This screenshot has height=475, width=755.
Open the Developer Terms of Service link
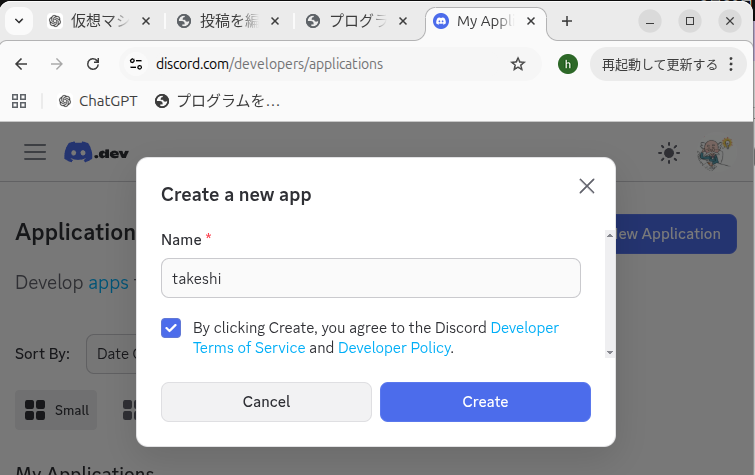coord(249,348)
